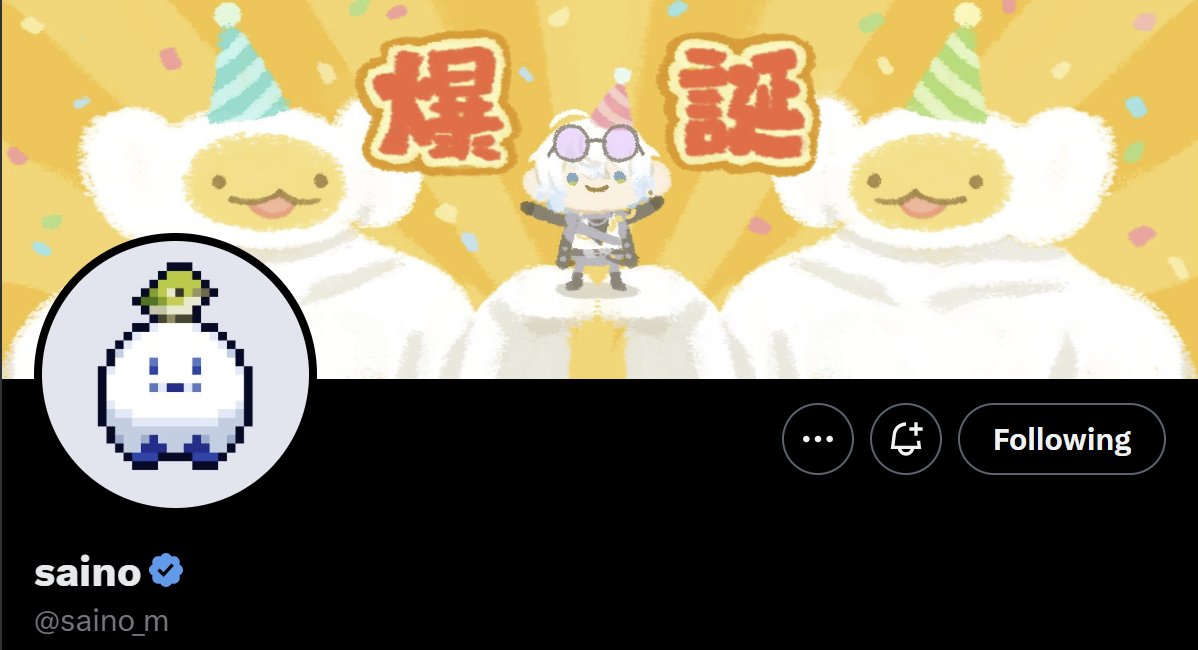Turn on post notifications for saino
Viewport: 1198px width, 650px height.
tap(906, 439)
